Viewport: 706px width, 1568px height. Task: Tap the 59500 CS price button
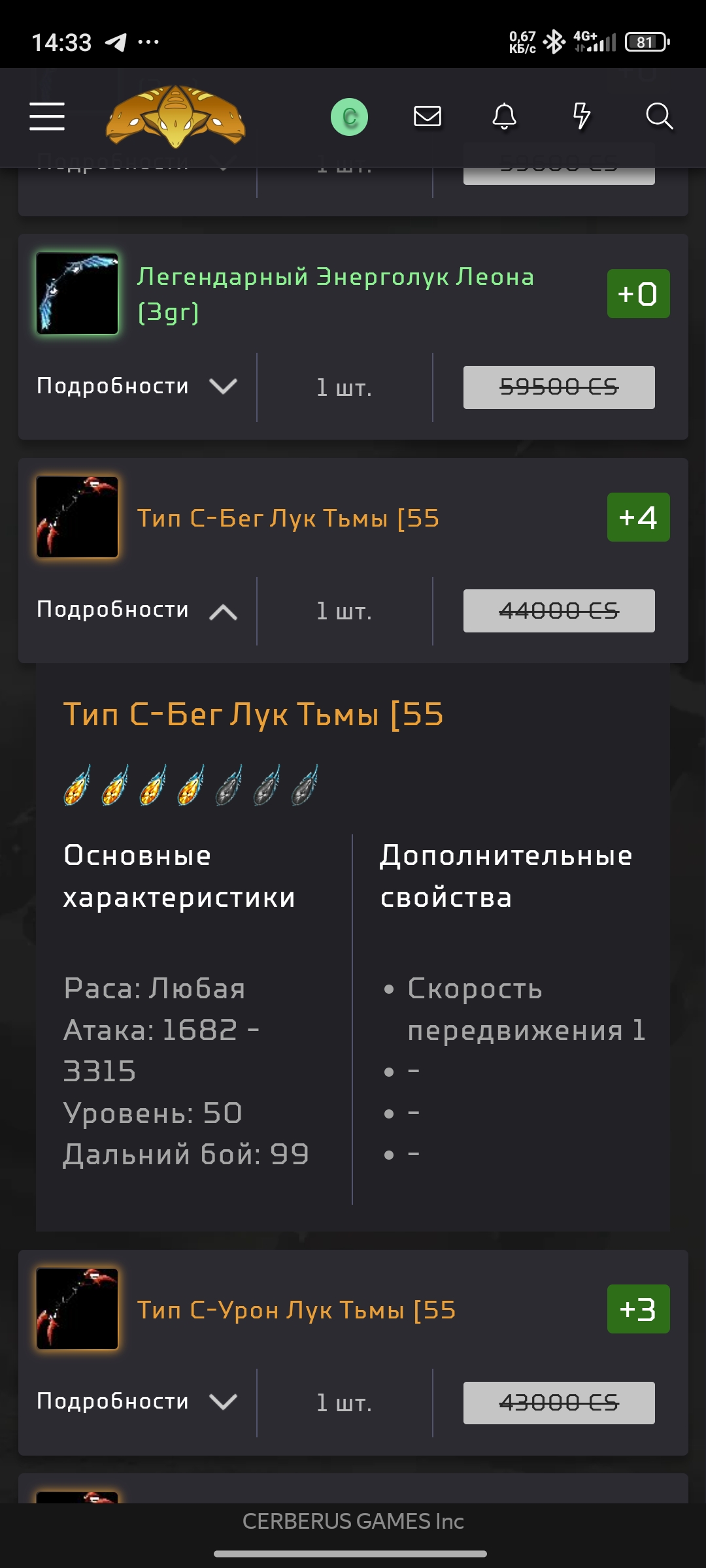(559, 387)
